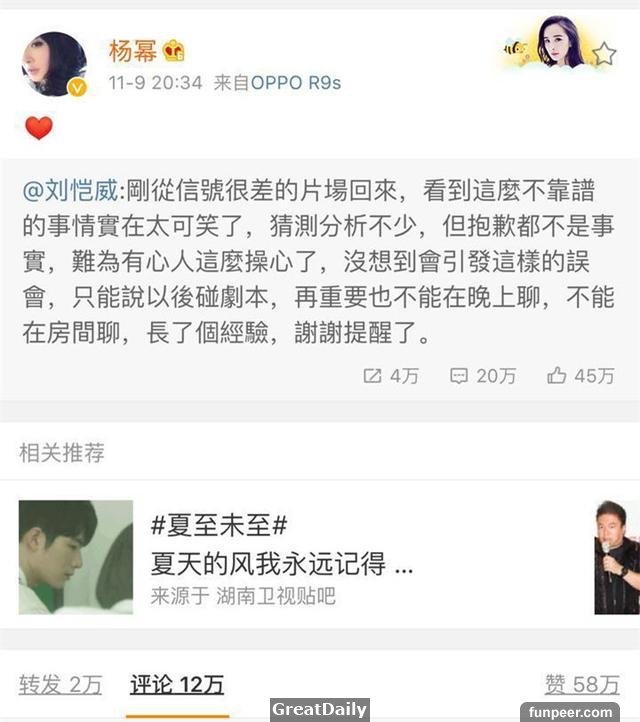
Task: Switch to the 转发 2万 tab
Action: coord(60,684)
